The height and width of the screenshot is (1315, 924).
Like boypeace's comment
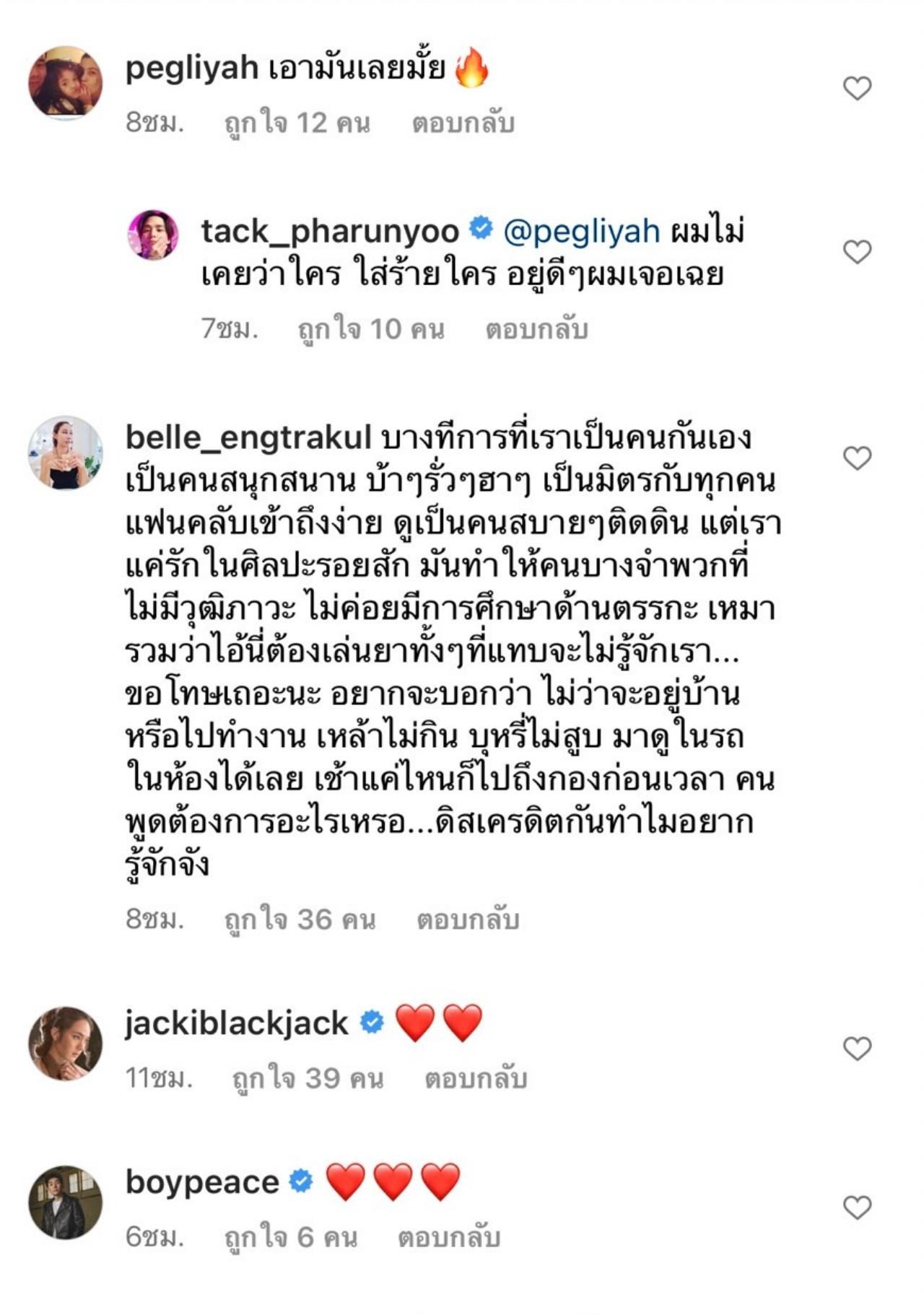857,1207
